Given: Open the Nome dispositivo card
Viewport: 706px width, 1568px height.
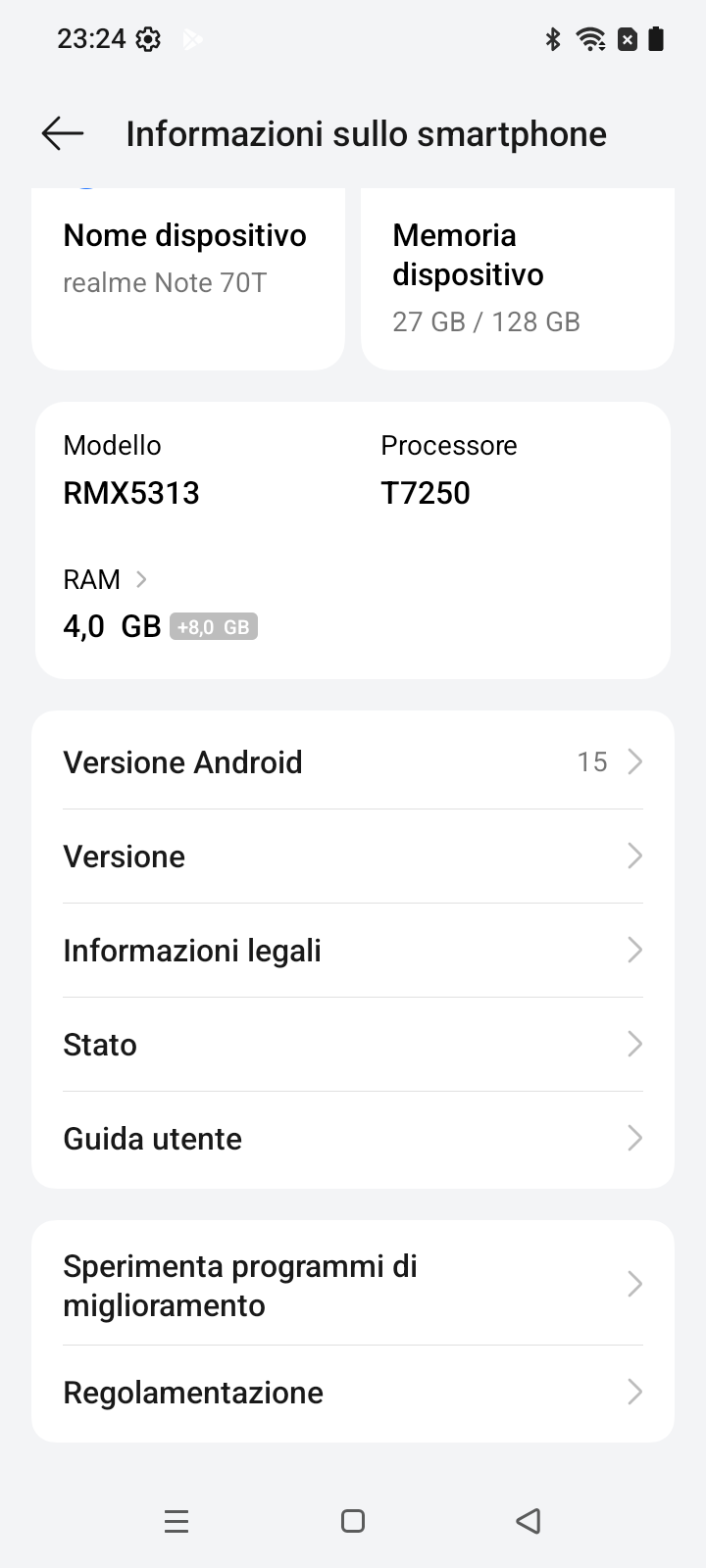Looking at the screenshot, I should pyautogui.click(x=188, y=278).
